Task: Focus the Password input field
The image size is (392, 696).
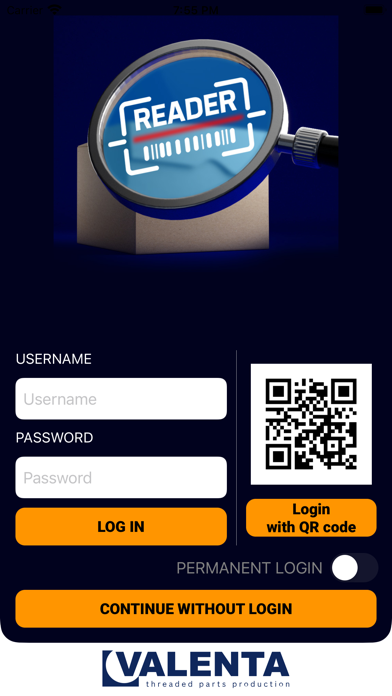Action: tap(121, 477)
